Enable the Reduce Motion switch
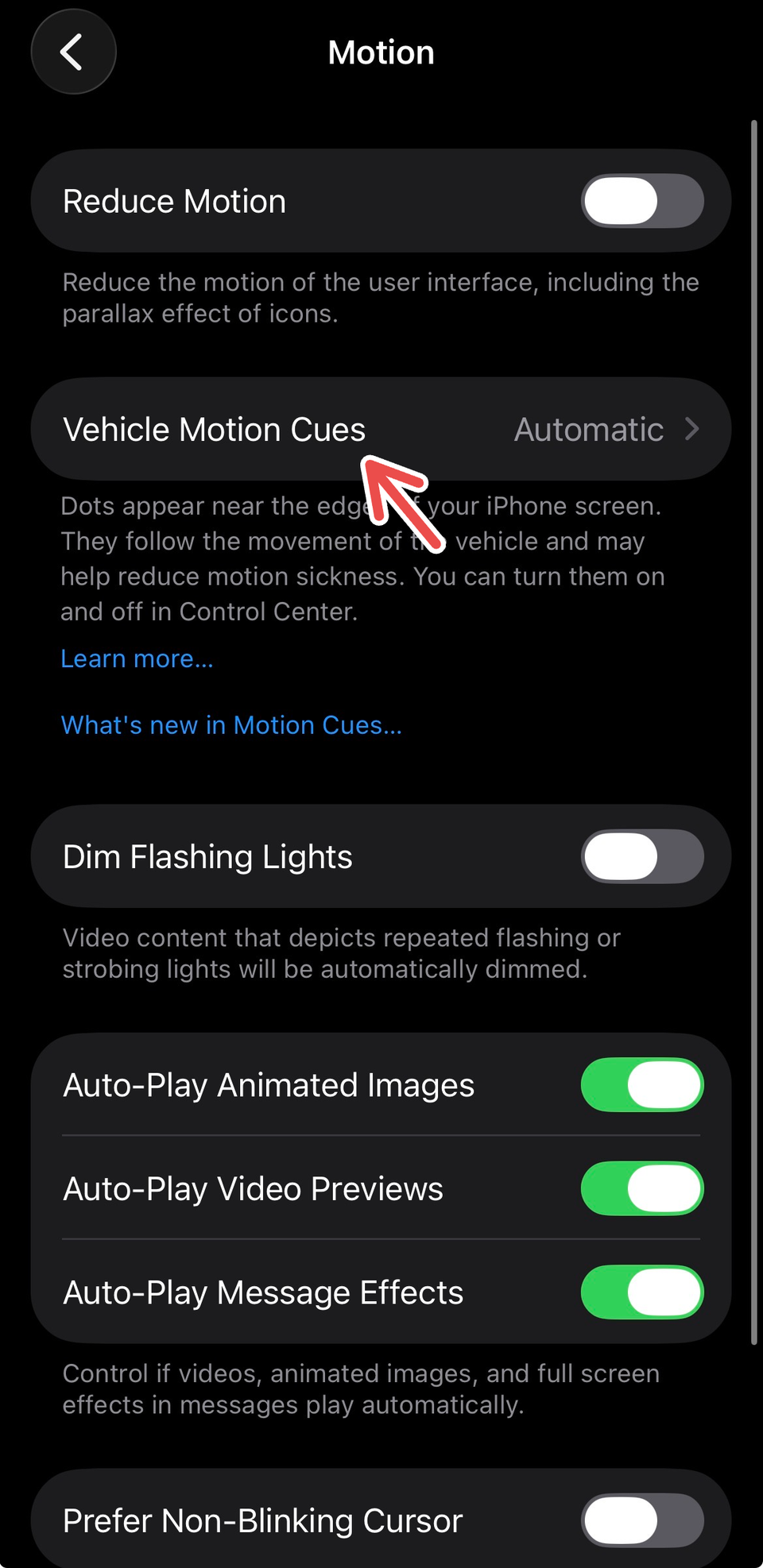This screenshot has height=1568, width=763. tap(641, 200)
